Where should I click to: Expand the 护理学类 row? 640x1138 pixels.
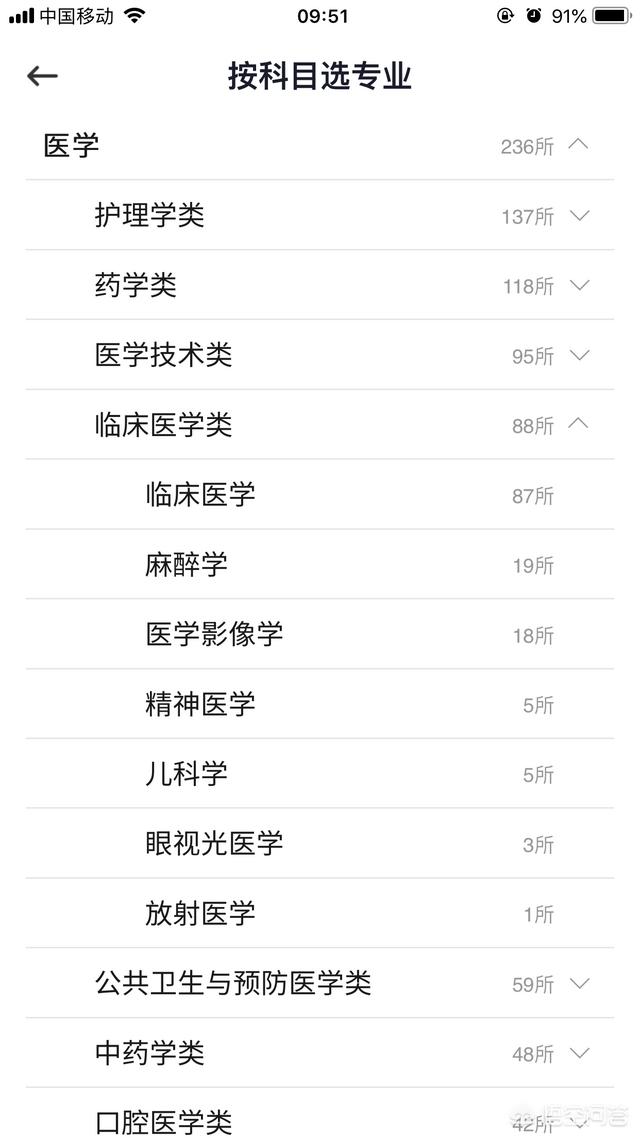pos(578,215)
